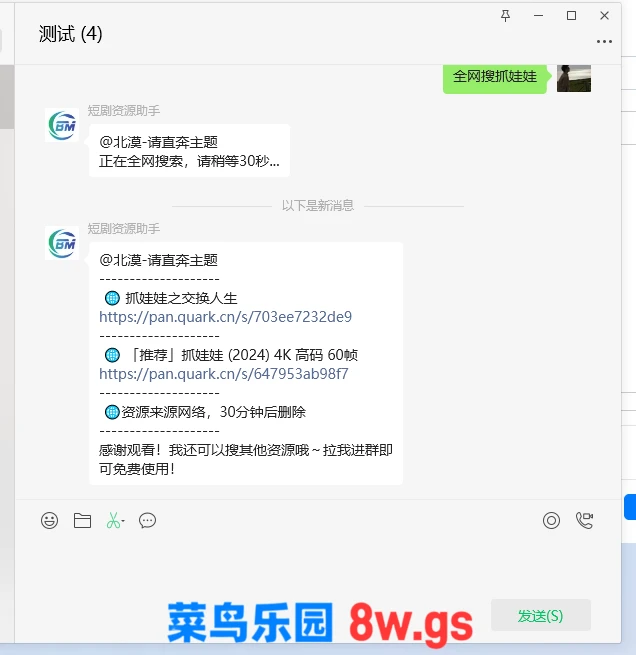The image size is (636, 655).
Task: Open chat history bubble icon
Action: pos(147,520)
